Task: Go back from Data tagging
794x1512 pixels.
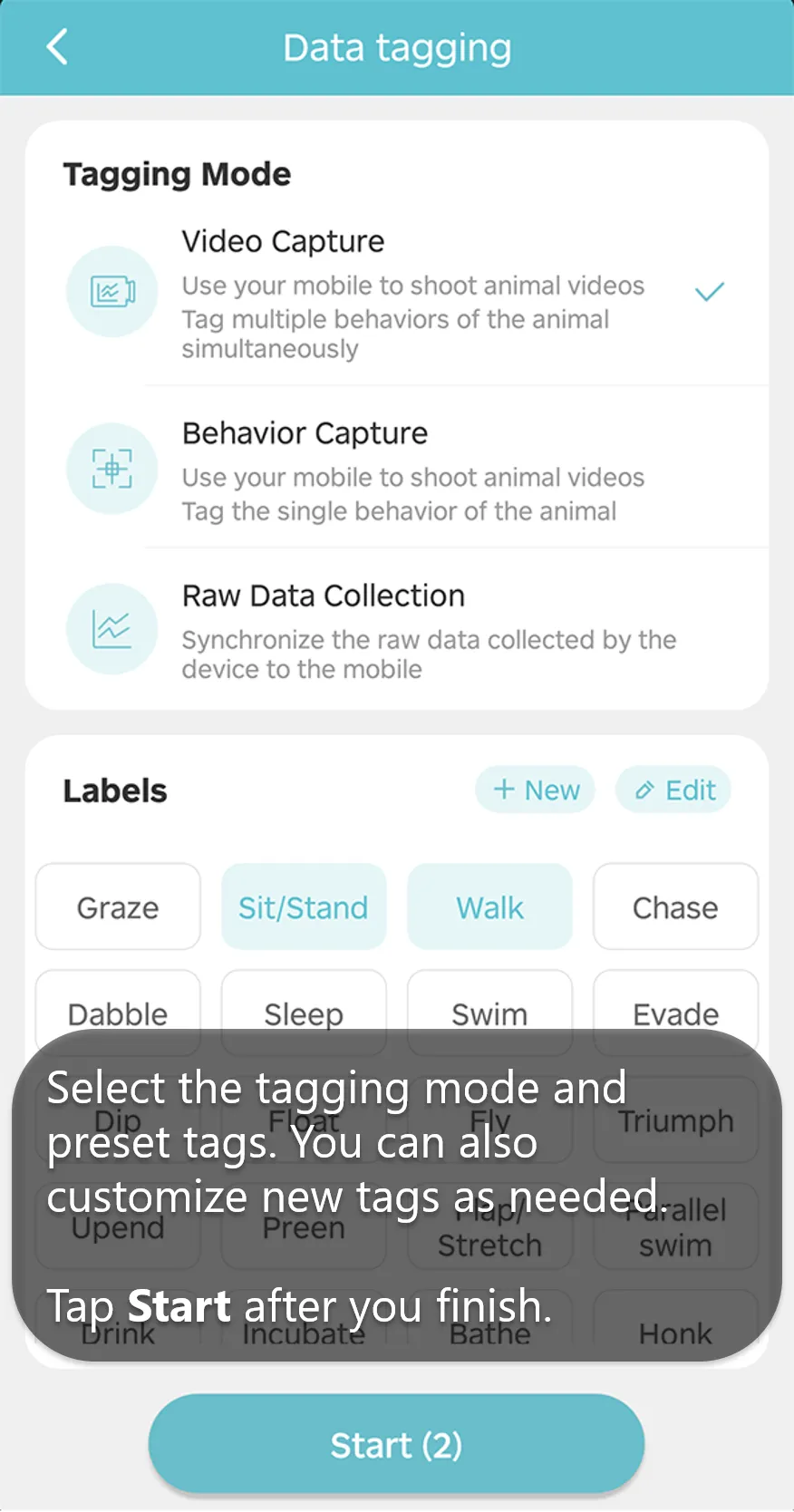Action: coord(57,47)
